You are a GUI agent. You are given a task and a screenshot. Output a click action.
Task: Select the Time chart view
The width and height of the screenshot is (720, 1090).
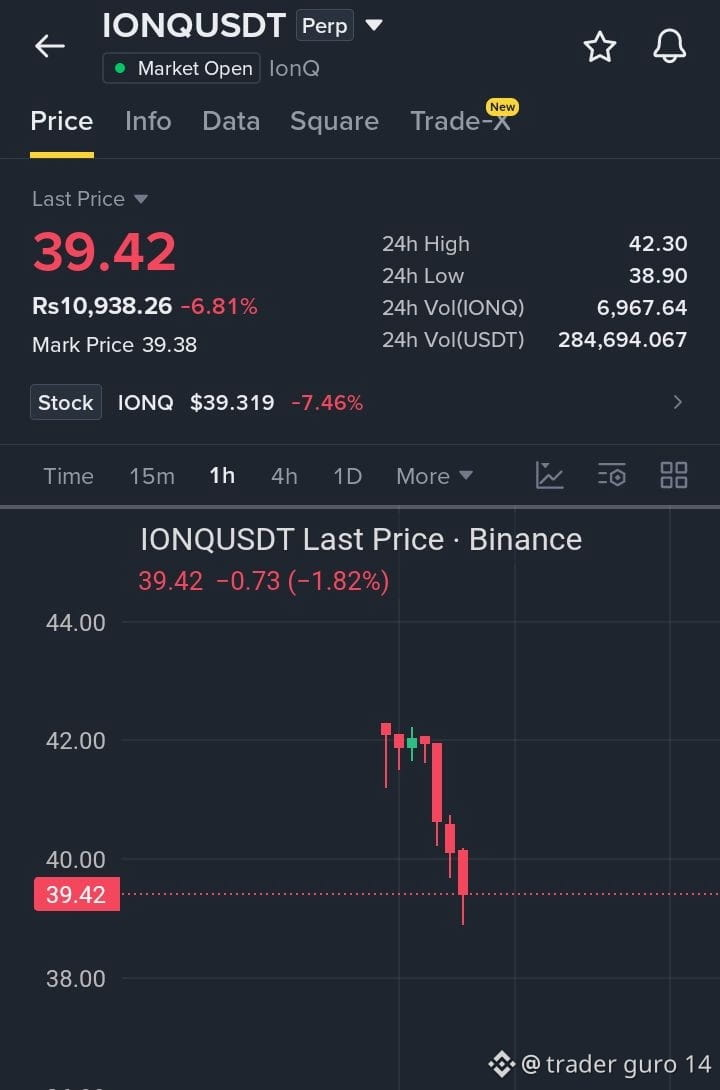(68, 476)
